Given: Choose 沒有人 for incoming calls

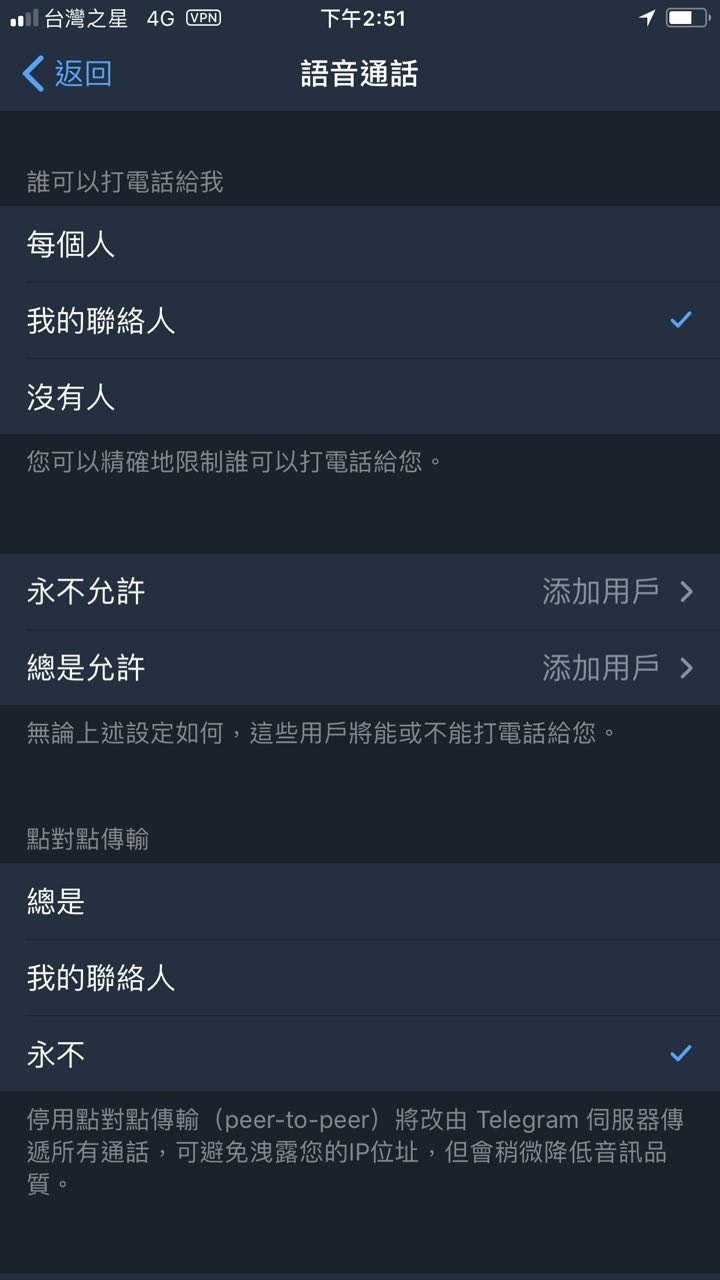Looking at the screenshot, I should 360,397.
